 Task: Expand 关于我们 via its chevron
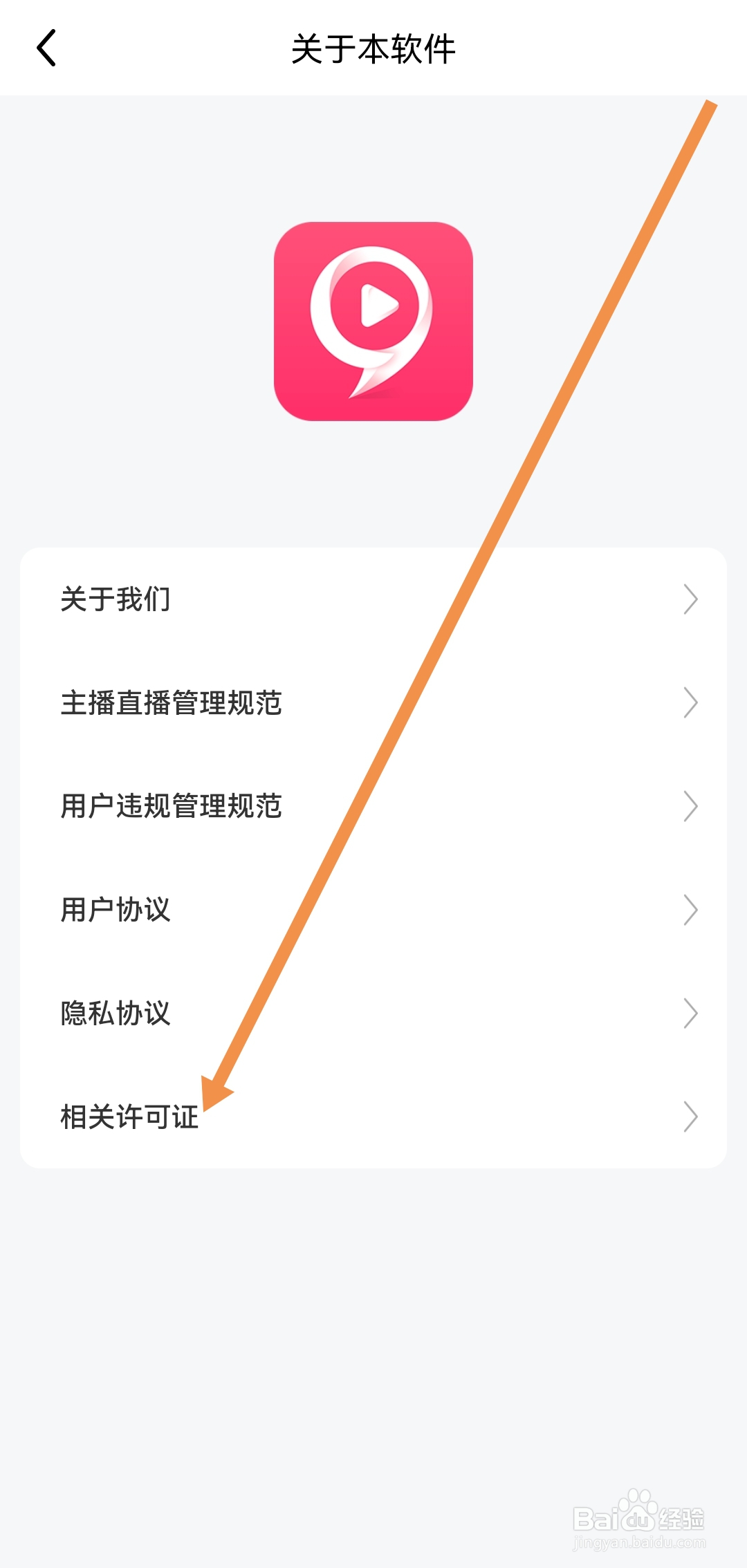[x=692, y=600]
